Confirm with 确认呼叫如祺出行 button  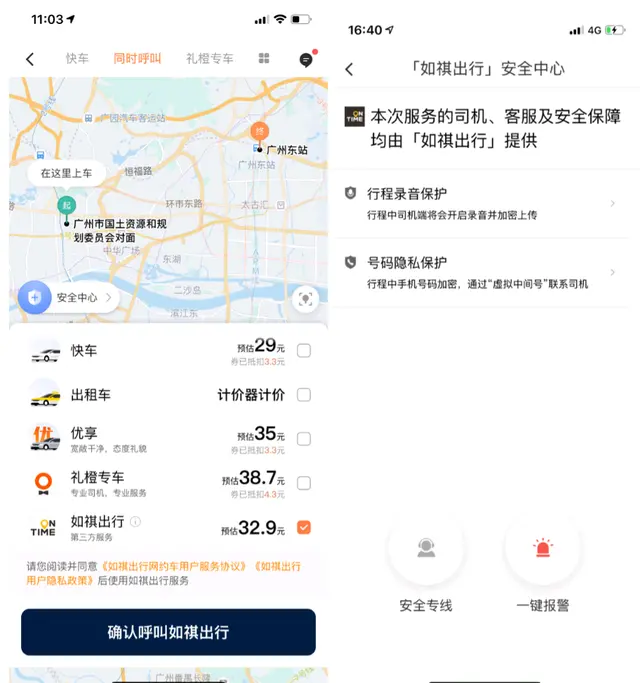168,632
